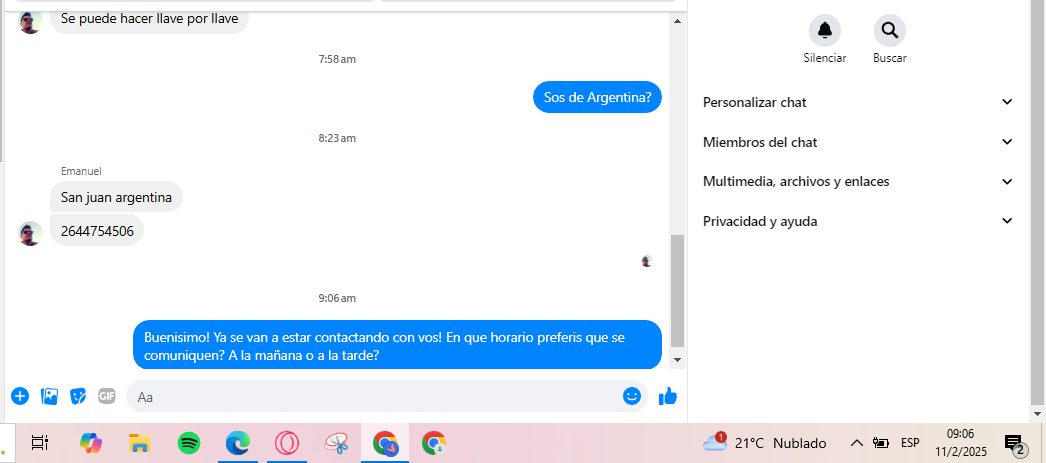This screenshot has width=1046, height=463.
Task: Open the emoji picker
Action: coord(631,396)
